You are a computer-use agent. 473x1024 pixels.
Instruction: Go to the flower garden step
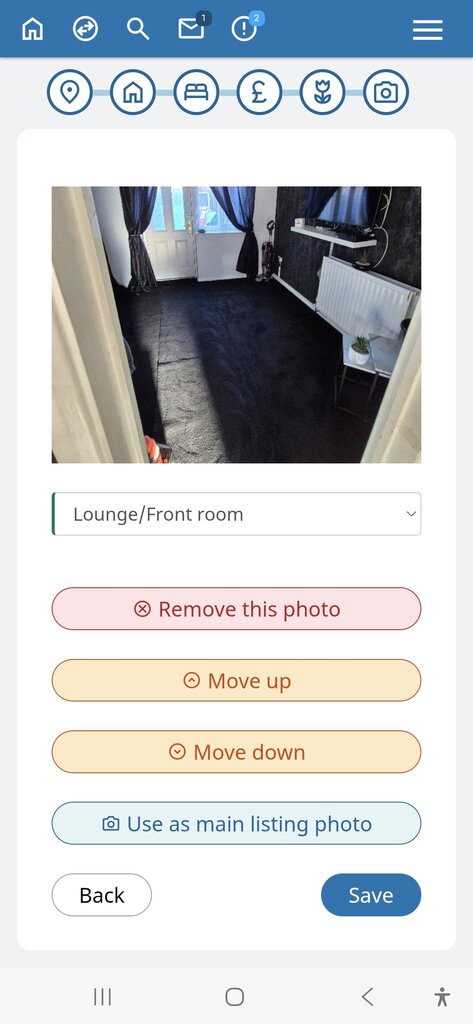323,92
